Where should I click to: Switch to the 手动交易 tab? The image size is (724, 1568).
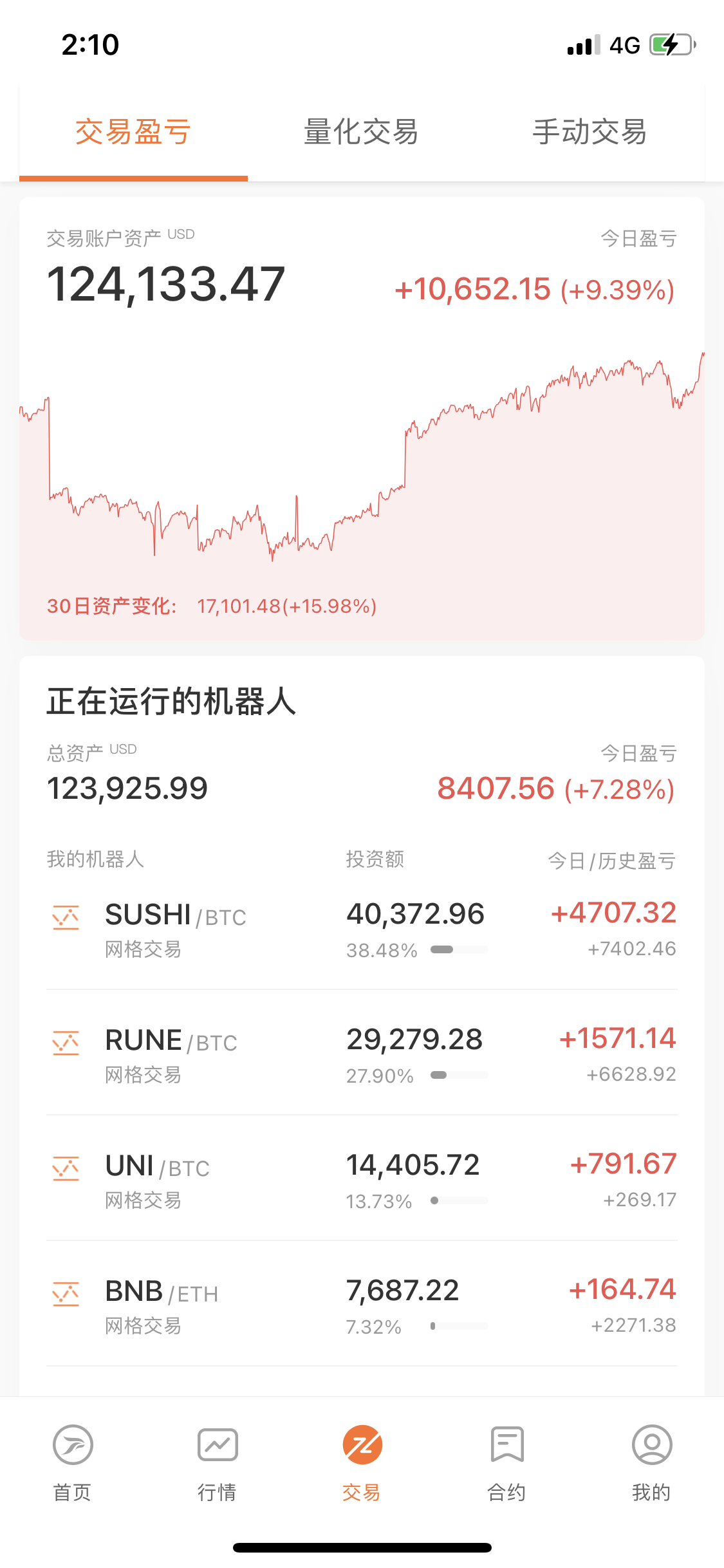(x=589, y=133)
